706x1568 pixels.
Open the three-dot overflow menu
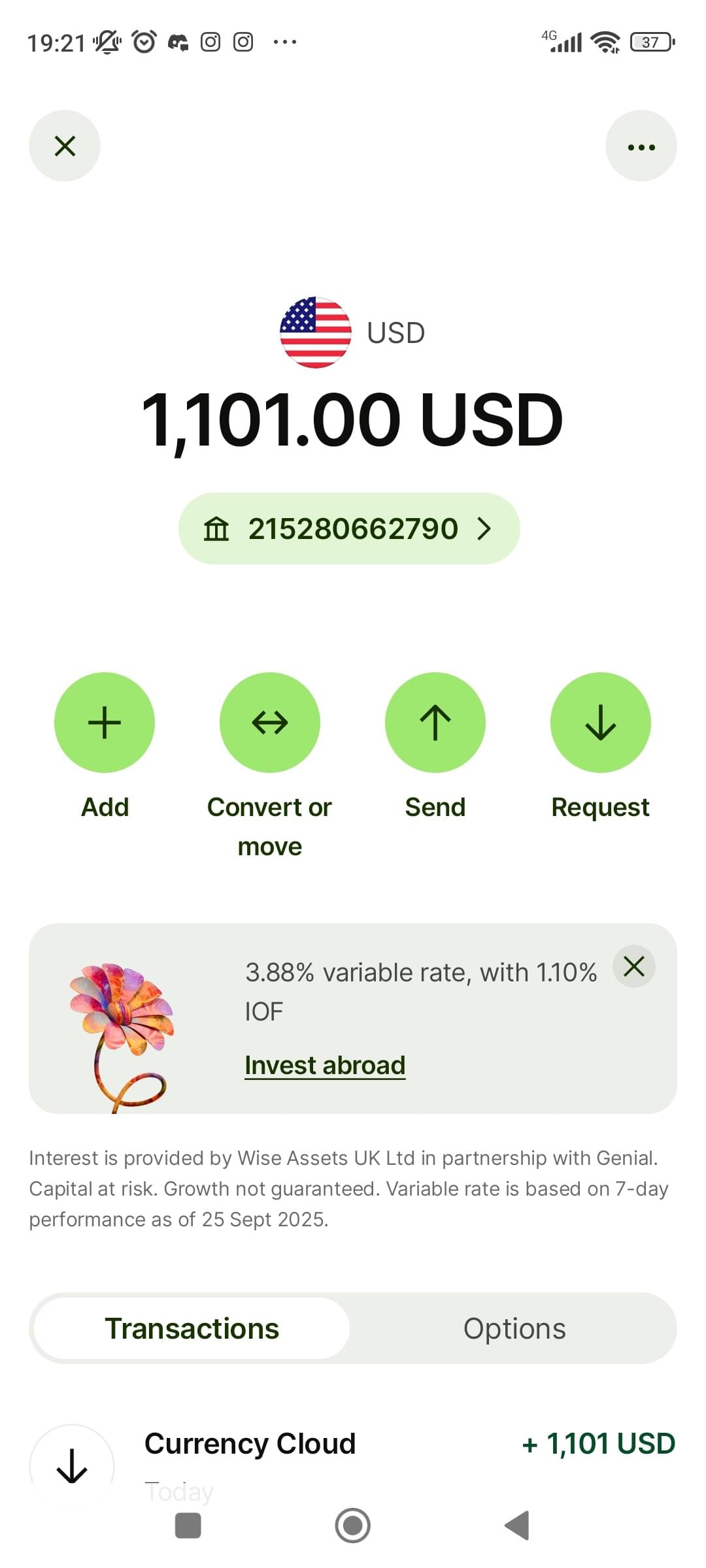[x=641, y=146]
